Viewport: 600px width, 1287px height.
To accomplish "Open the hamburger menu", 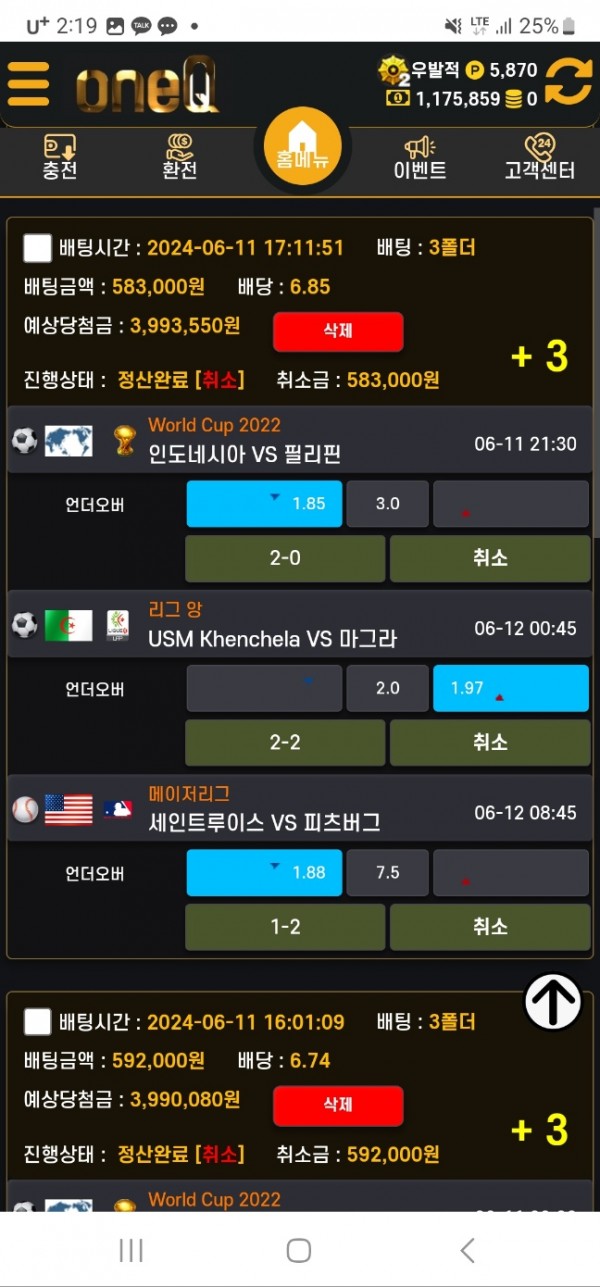I will [x=28, y=84].
